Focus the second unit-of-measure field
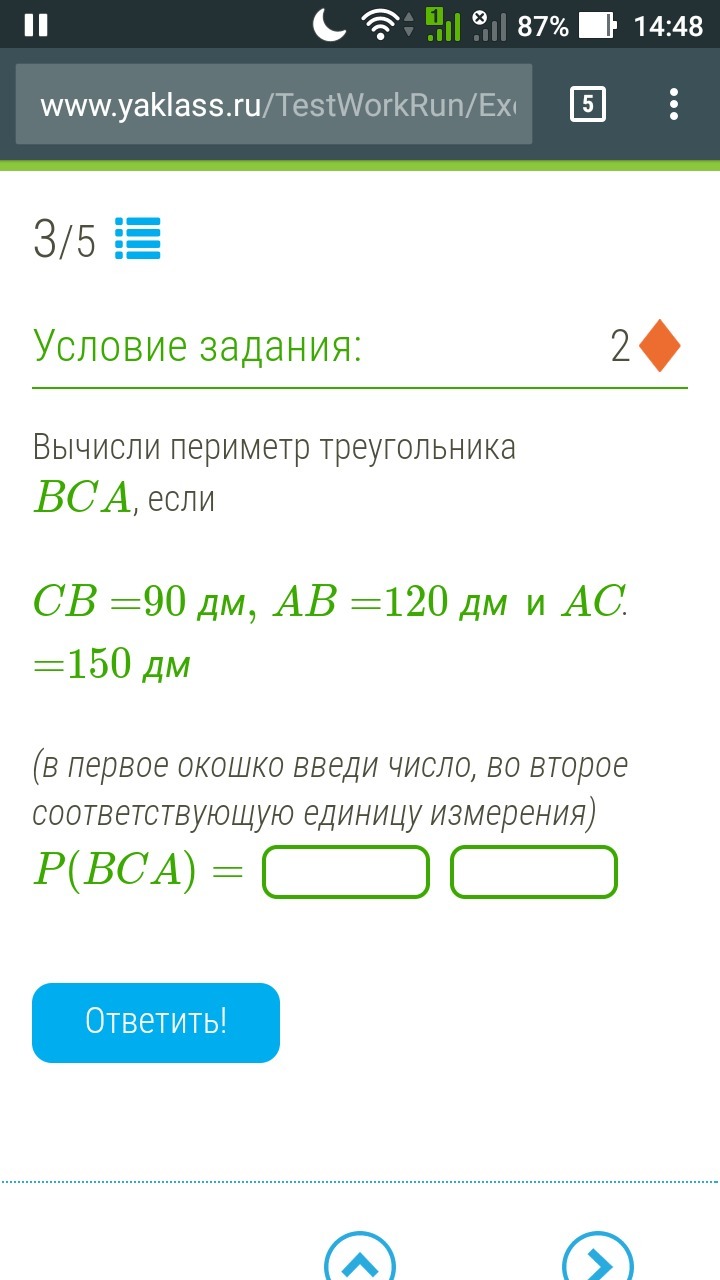 [x=534, y=872]
